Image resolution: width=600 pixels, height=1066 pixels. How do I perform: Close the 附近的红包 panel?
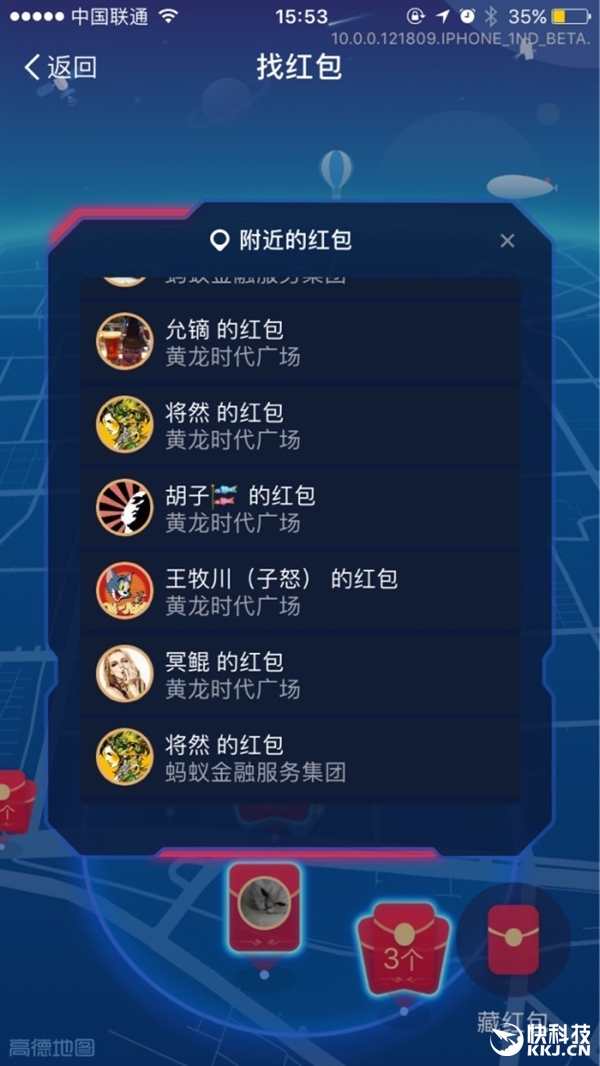coord(507,240)
